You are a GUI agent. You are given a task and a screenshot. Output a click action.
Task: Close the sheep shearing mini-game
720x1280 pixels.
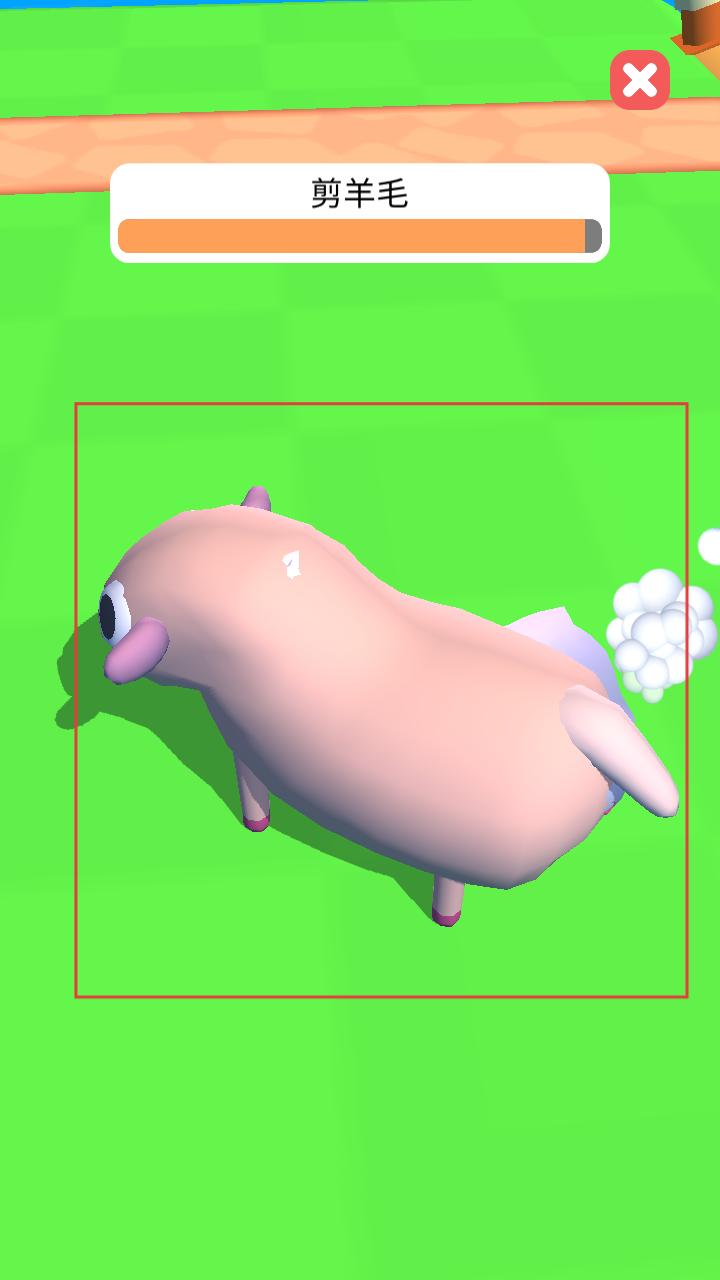[640, 80]
